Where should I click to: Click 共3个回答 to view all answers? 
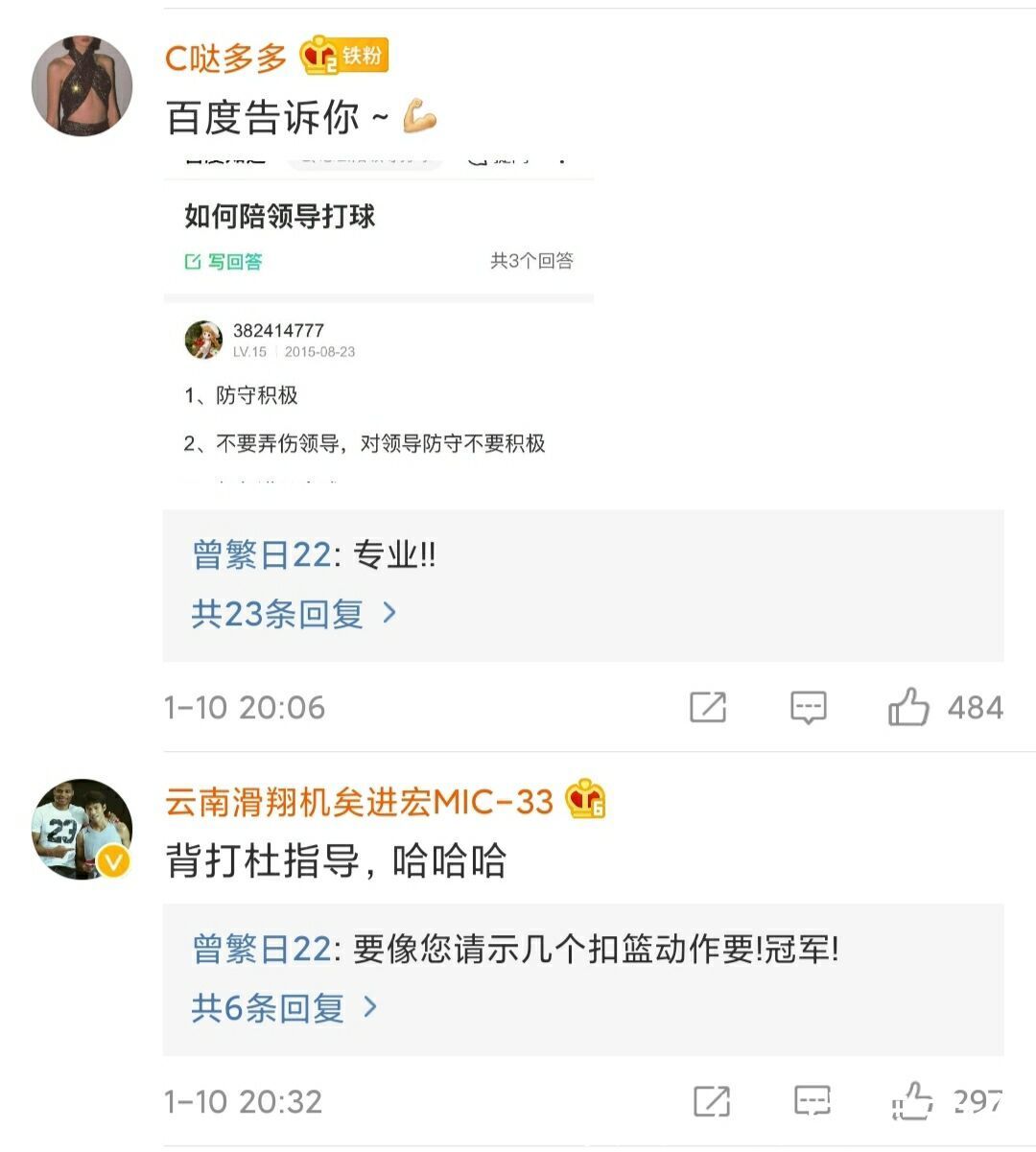[x=531, y=261]
